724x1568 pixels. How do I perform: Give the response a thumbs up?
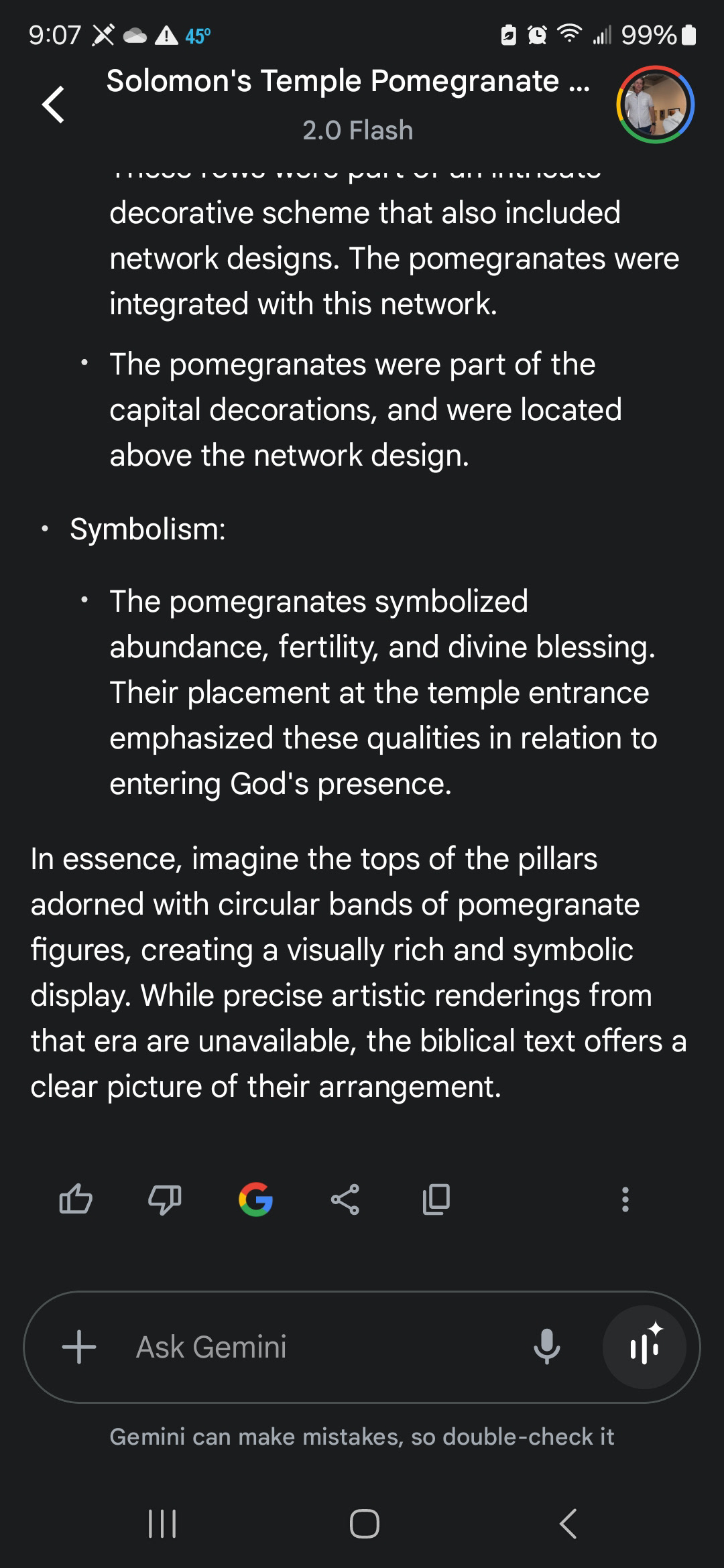76,1199
